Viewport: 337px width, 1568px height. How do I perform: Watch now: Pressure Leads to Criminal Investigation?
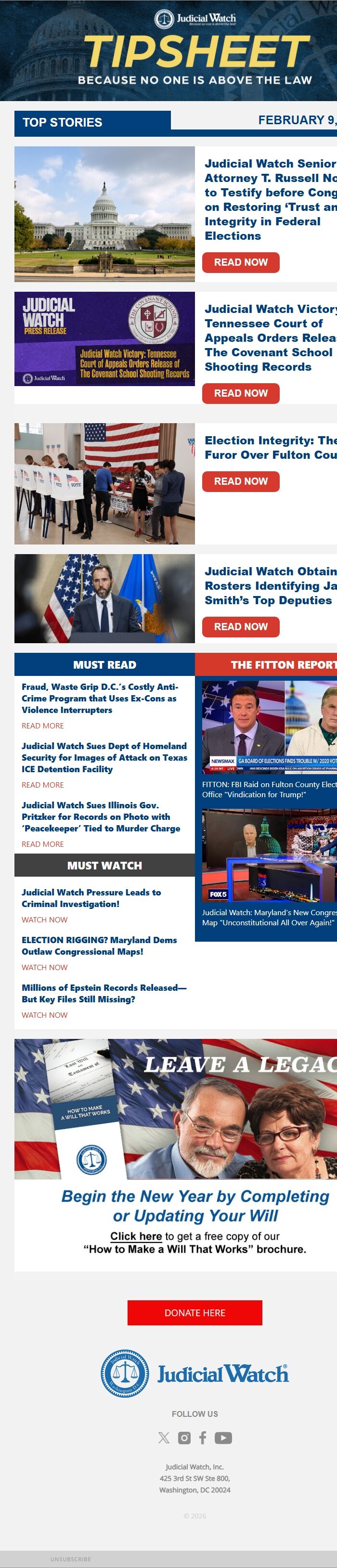[x=44, y=919]
